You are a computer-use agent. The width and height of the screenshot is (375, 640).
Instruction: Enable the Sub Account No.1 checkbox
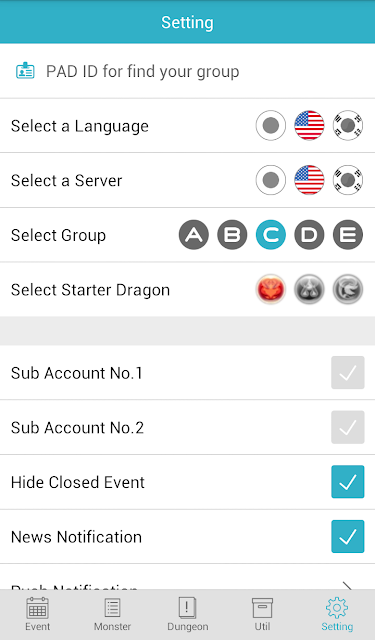pos(348,373)
